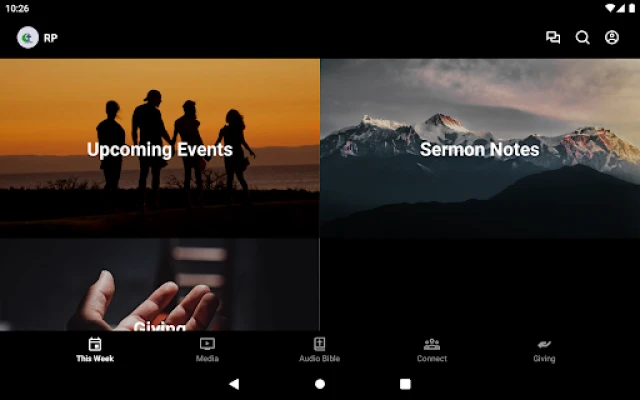This screenshot has height=400, width=640.
Task: Open the Sermon Notes tile
Action: 480,148
